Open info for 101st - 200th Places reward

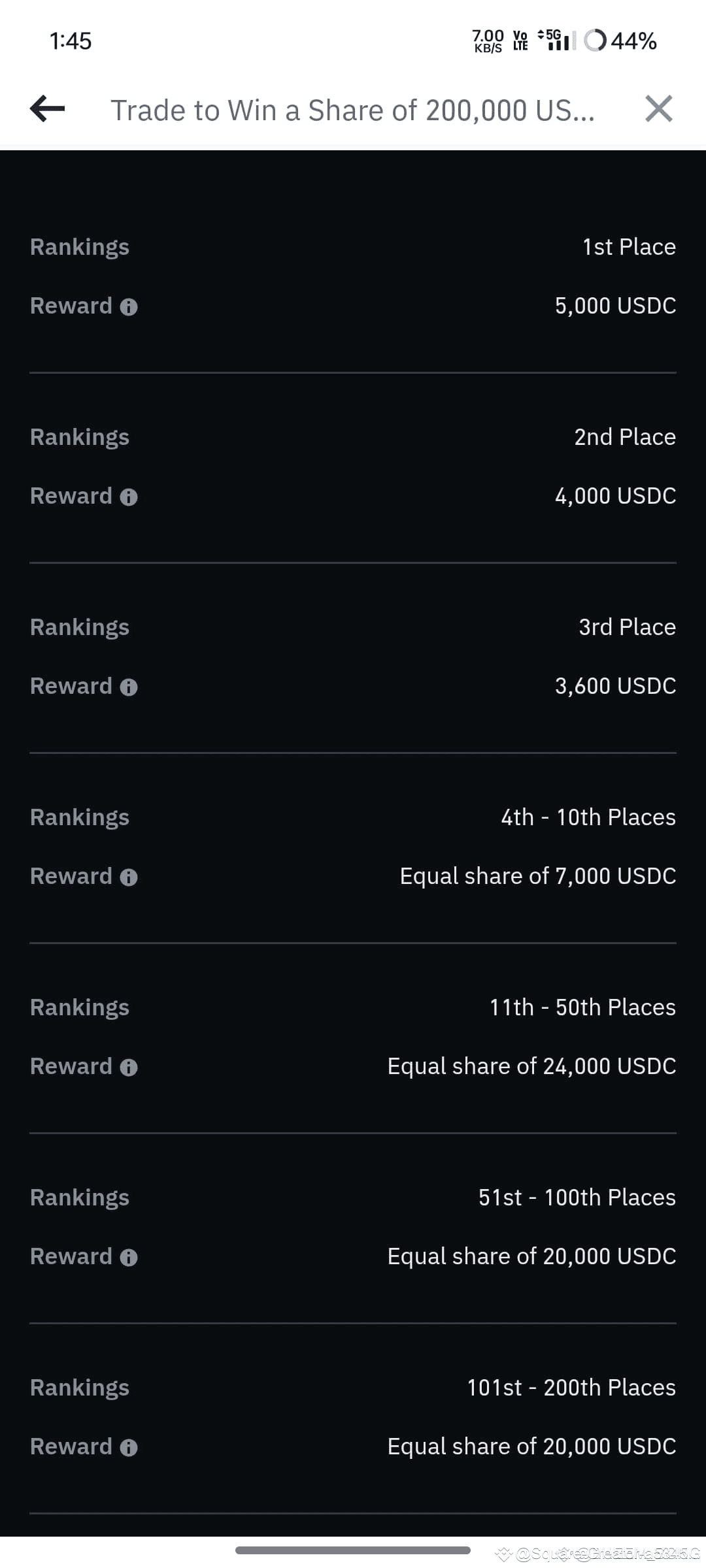129,1446
